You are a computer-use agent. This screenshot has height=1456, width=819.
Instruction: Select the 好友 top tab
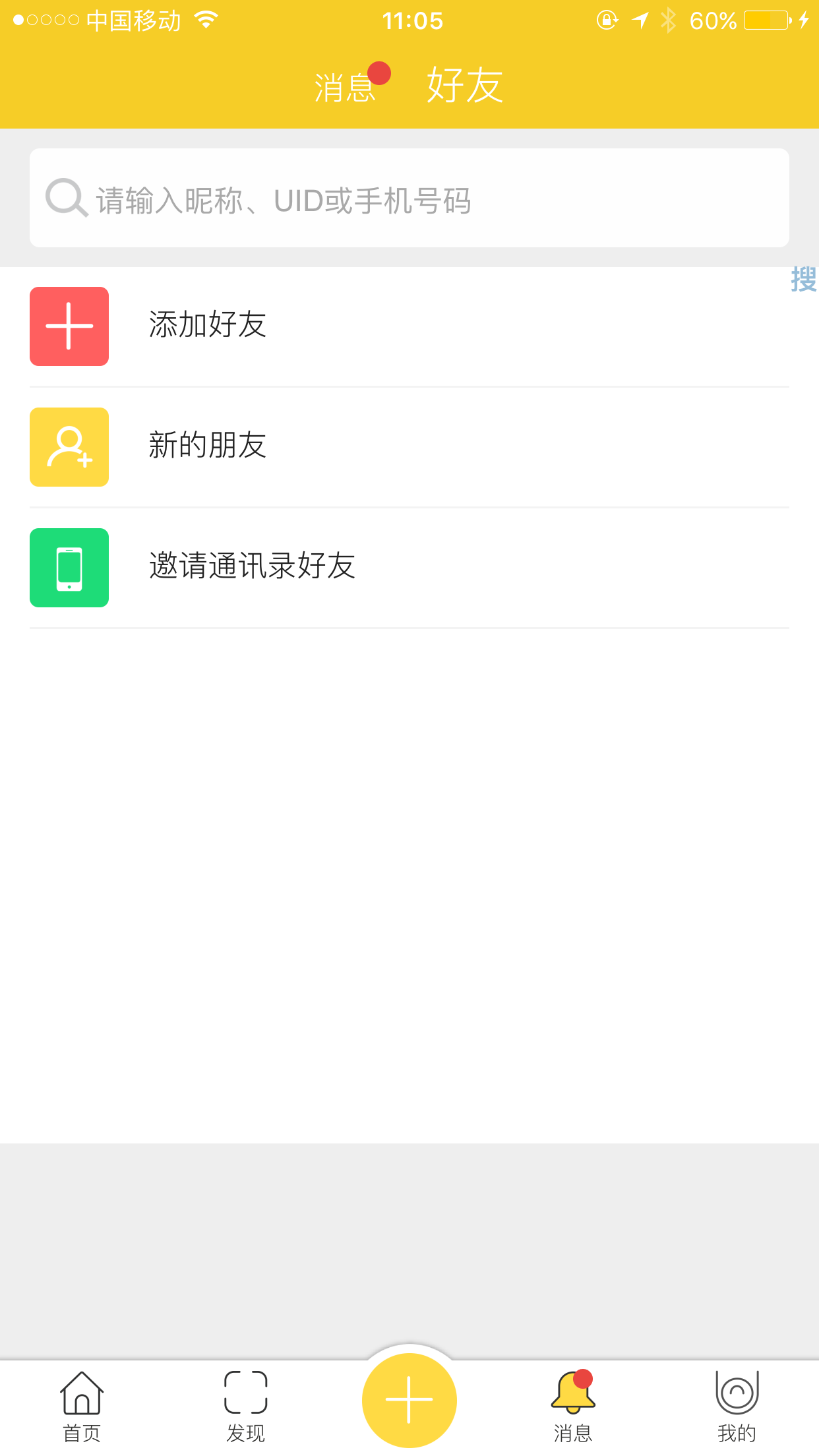pos(464,86)
